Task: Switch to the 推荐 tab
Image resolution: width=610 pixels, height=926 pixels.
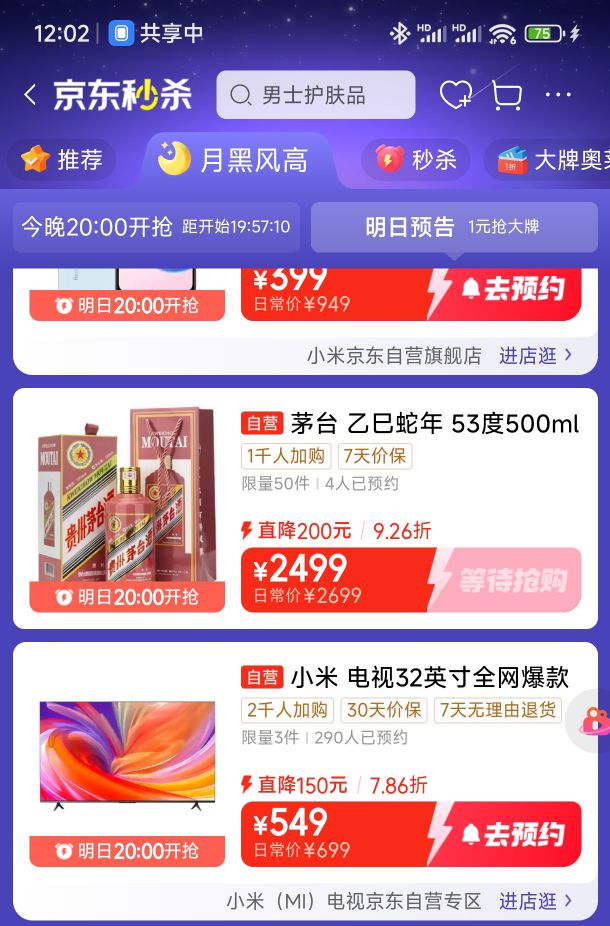Action: [62, 160]
